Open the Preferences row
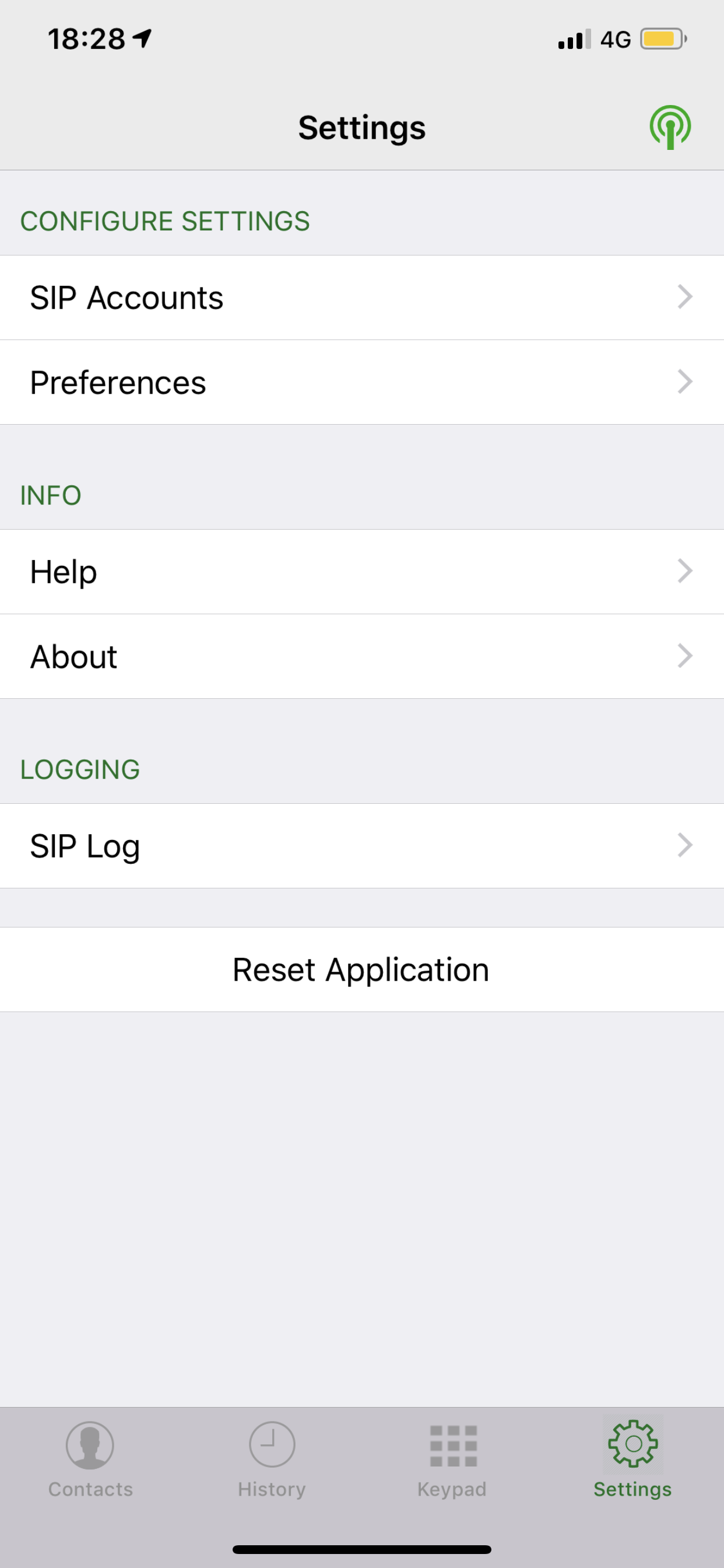 click(x=362, y=382)
